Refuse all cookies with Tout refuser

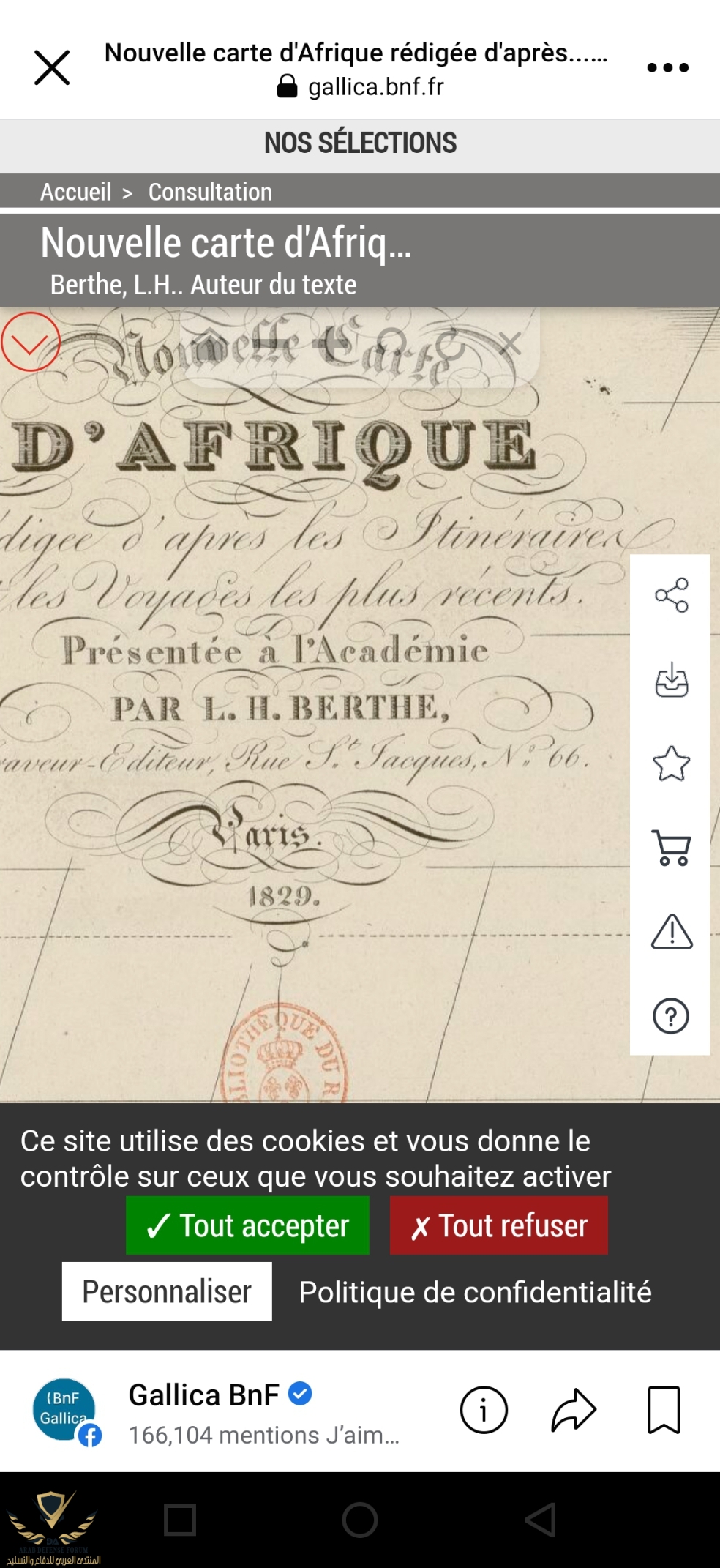(498, 1225)
